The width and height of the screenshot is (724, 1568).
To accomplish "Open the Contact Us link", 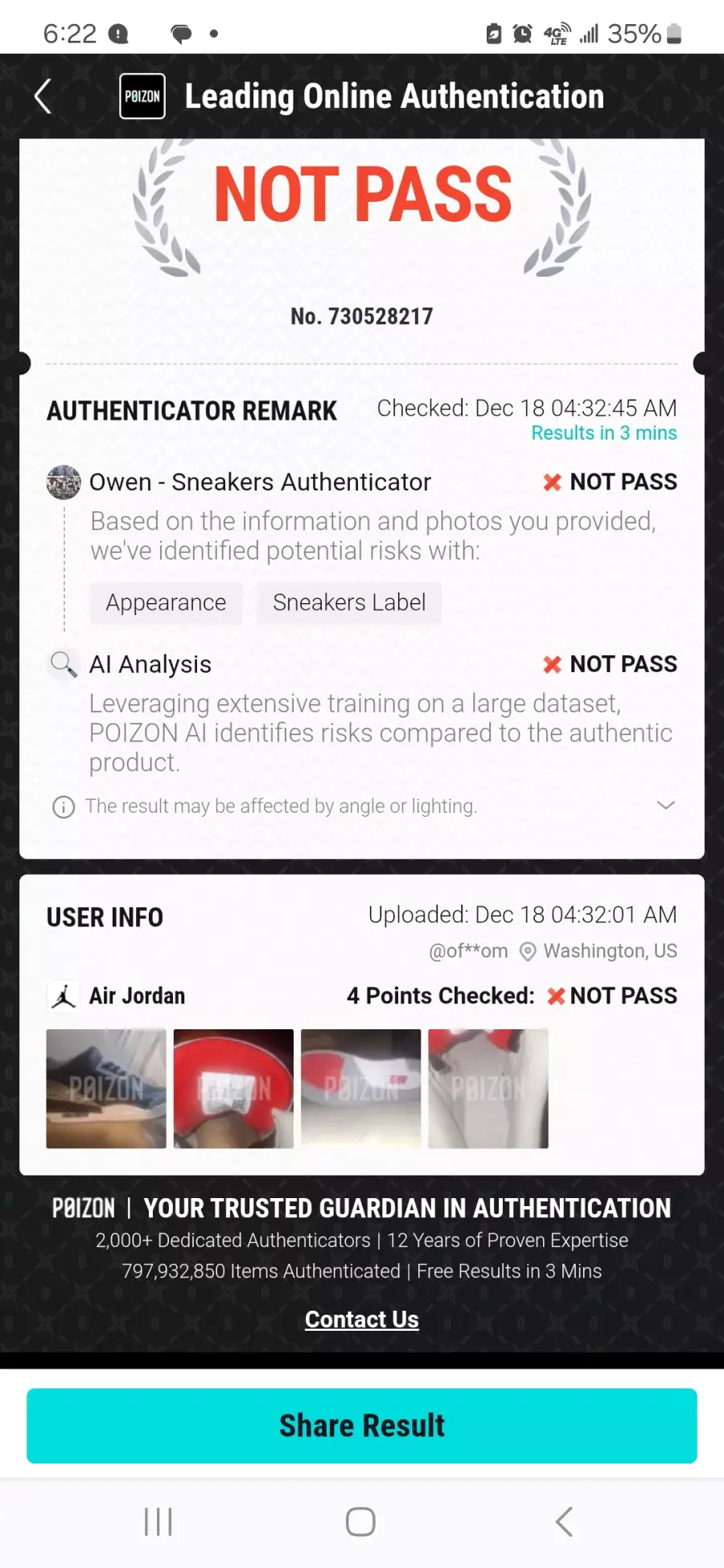I will click(x=361, y=1320).
